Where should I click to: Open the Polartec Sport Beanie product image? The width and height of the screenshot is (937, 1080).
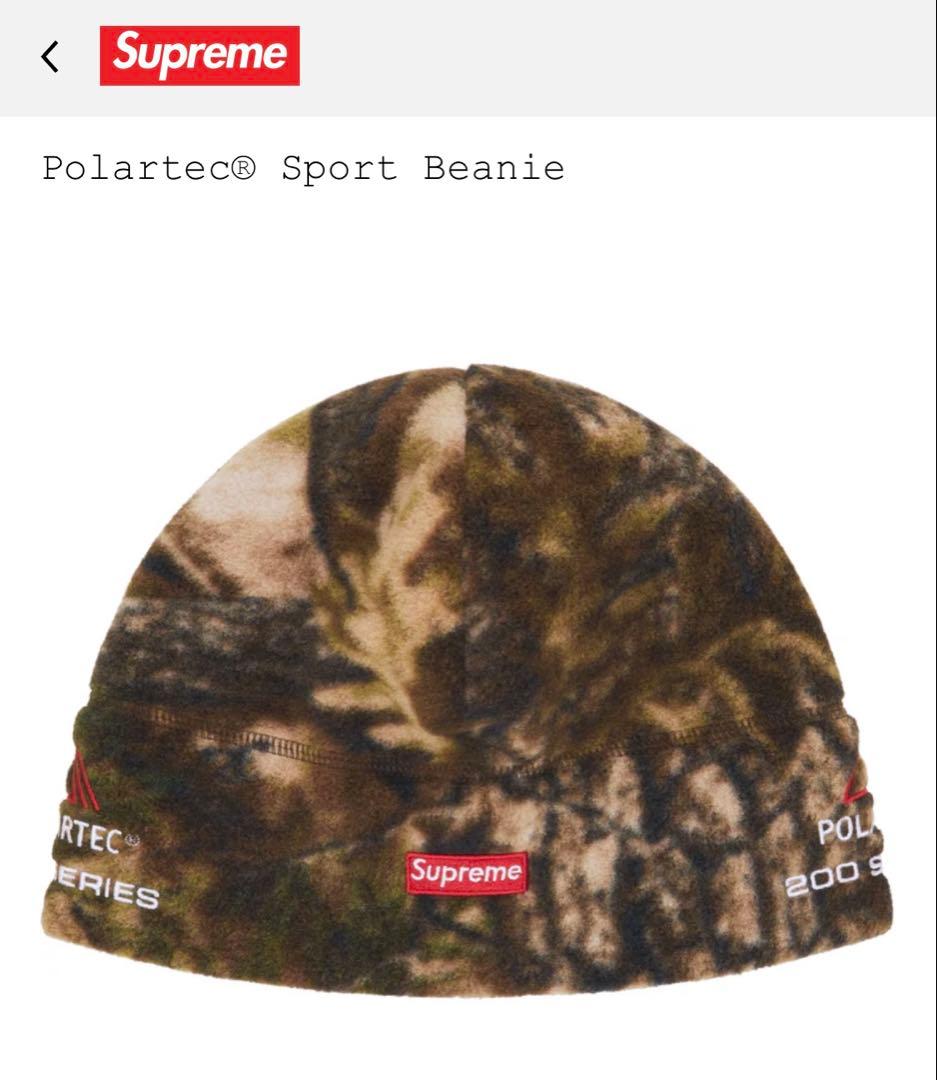467,680
